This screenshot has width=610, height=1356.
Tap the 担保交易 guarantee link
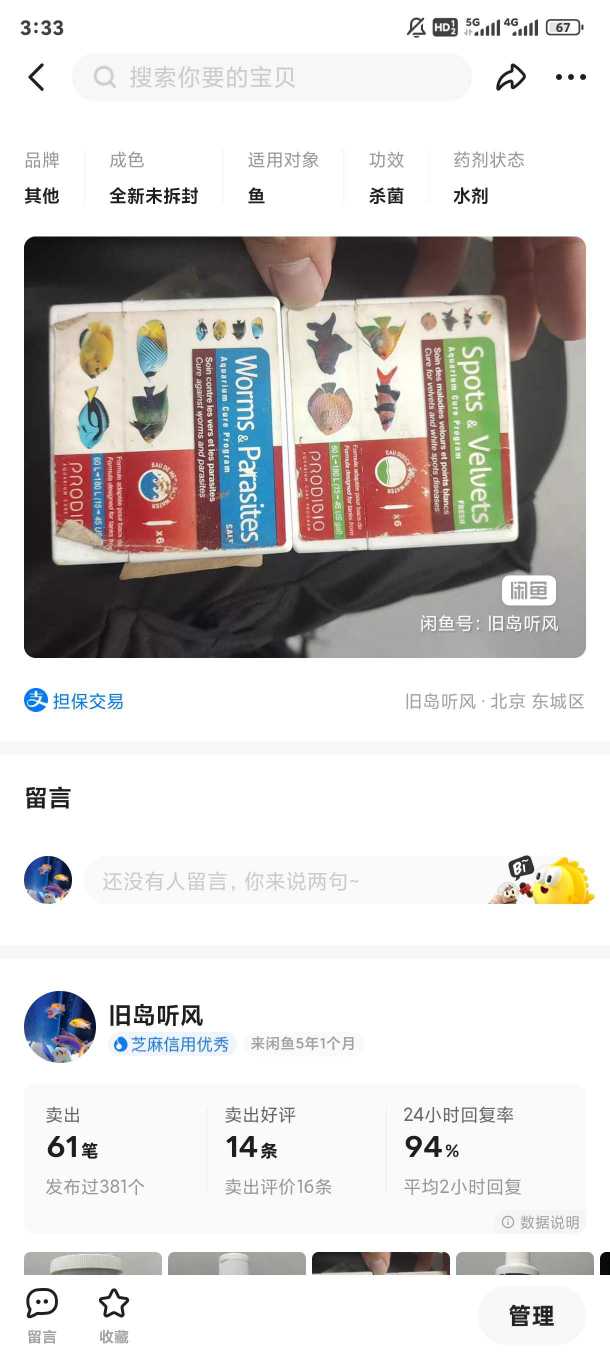point(75,701)
